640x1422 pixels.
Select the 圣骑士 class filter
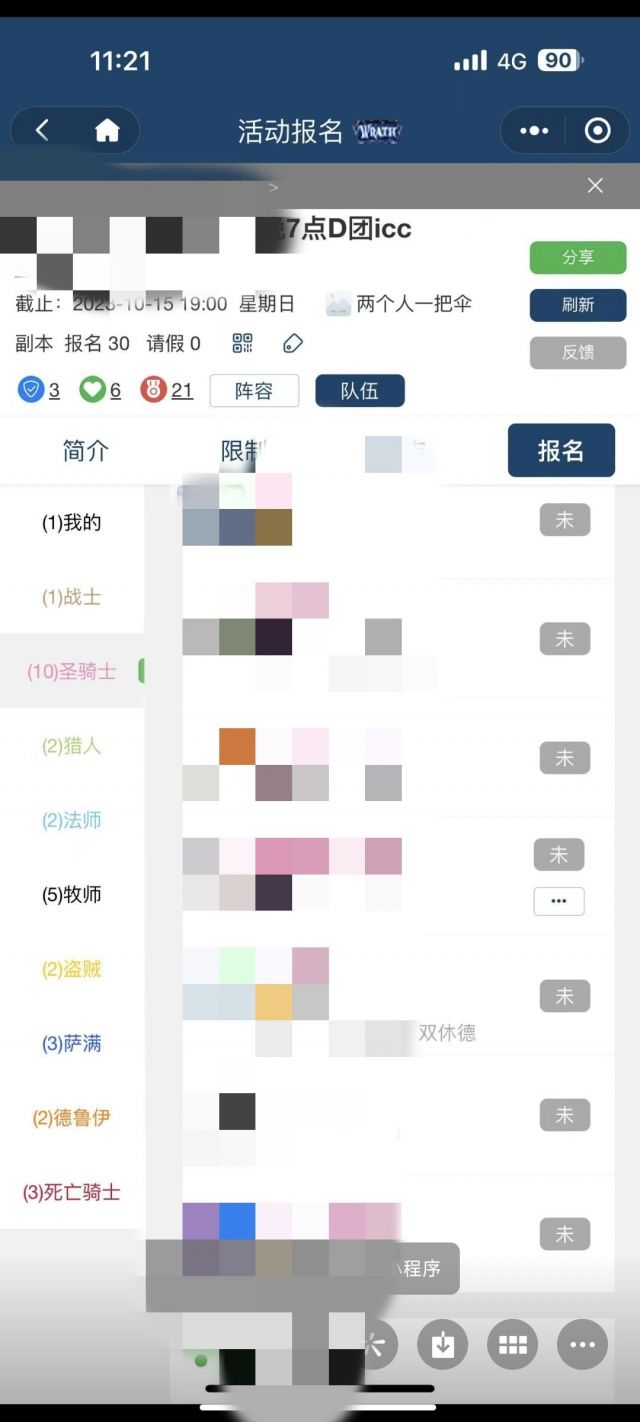pyautogui.click(x=72, y=672)
